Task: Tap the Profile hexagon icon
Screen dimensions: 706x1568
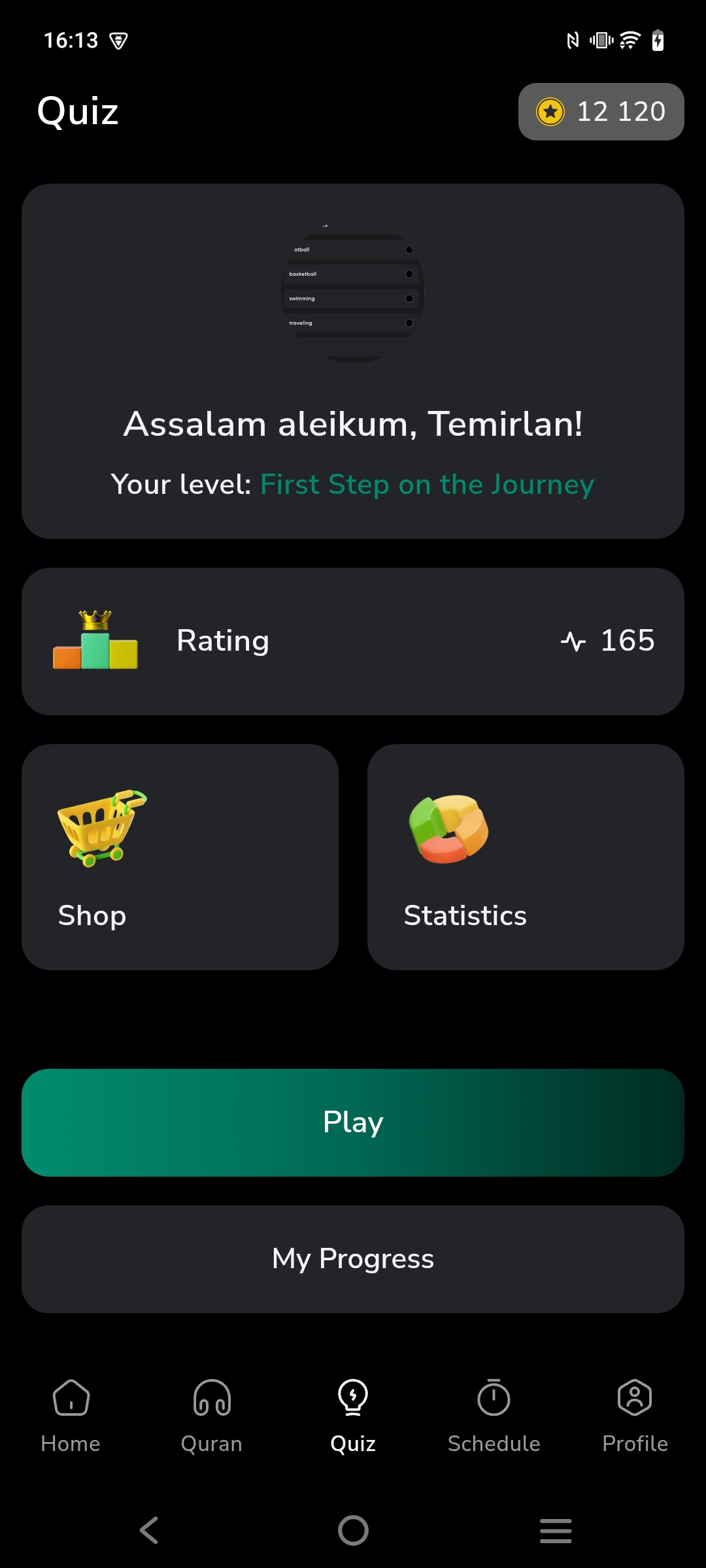Action: [635, 1398]
